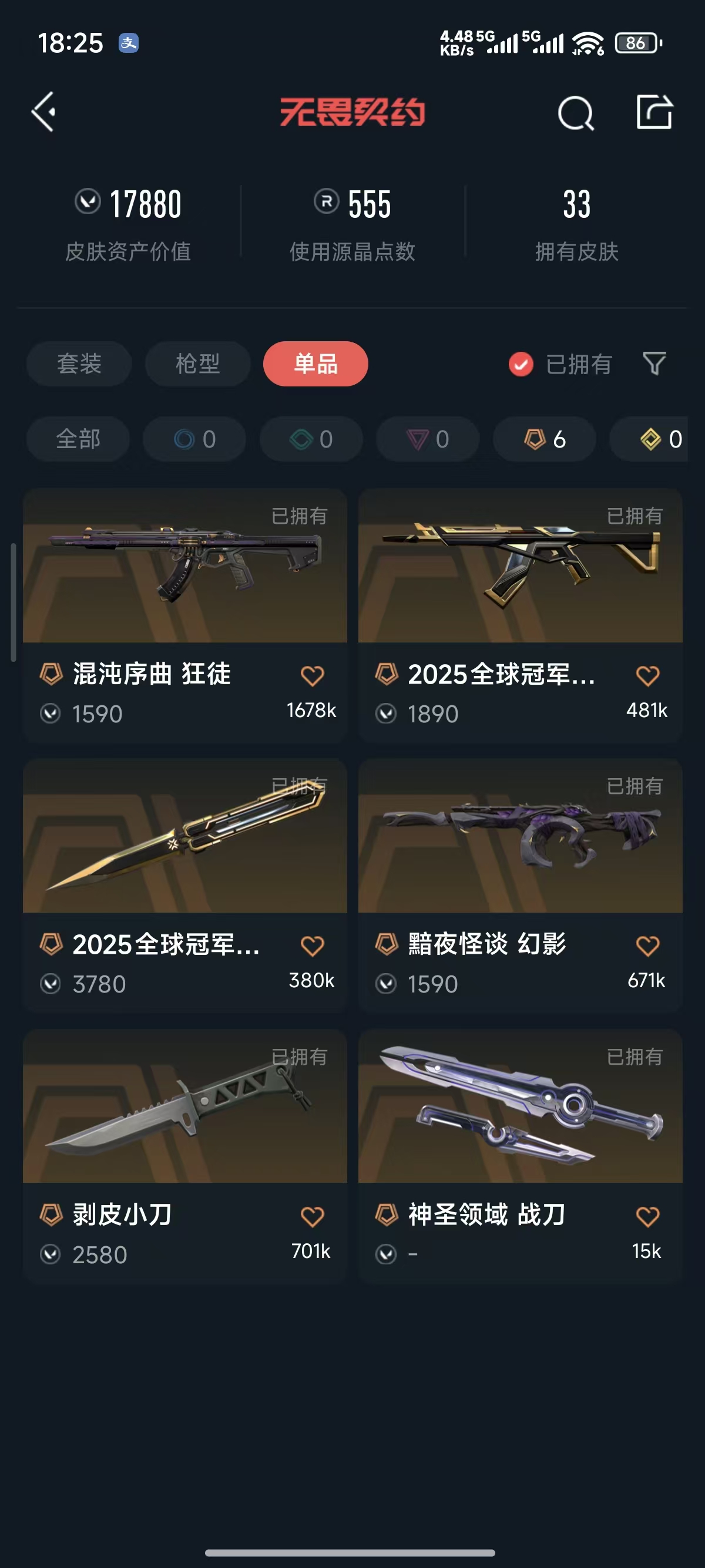The width and height of the screenshot is (705, 1568).
Task: Filter by the orange tier chip showing 6
Action: (x=544, y=439)
